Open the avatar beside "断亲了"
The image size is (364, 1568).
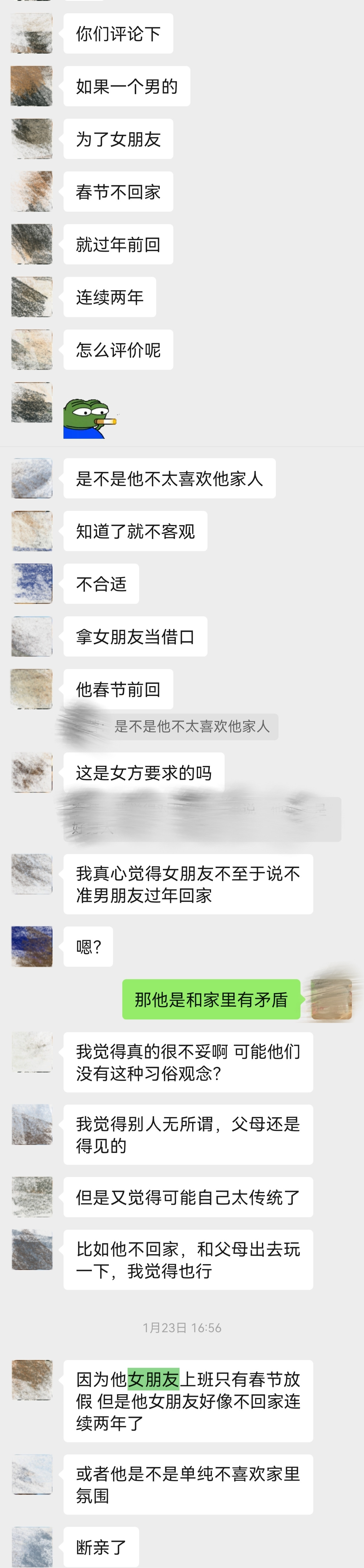click(32, 1547)
